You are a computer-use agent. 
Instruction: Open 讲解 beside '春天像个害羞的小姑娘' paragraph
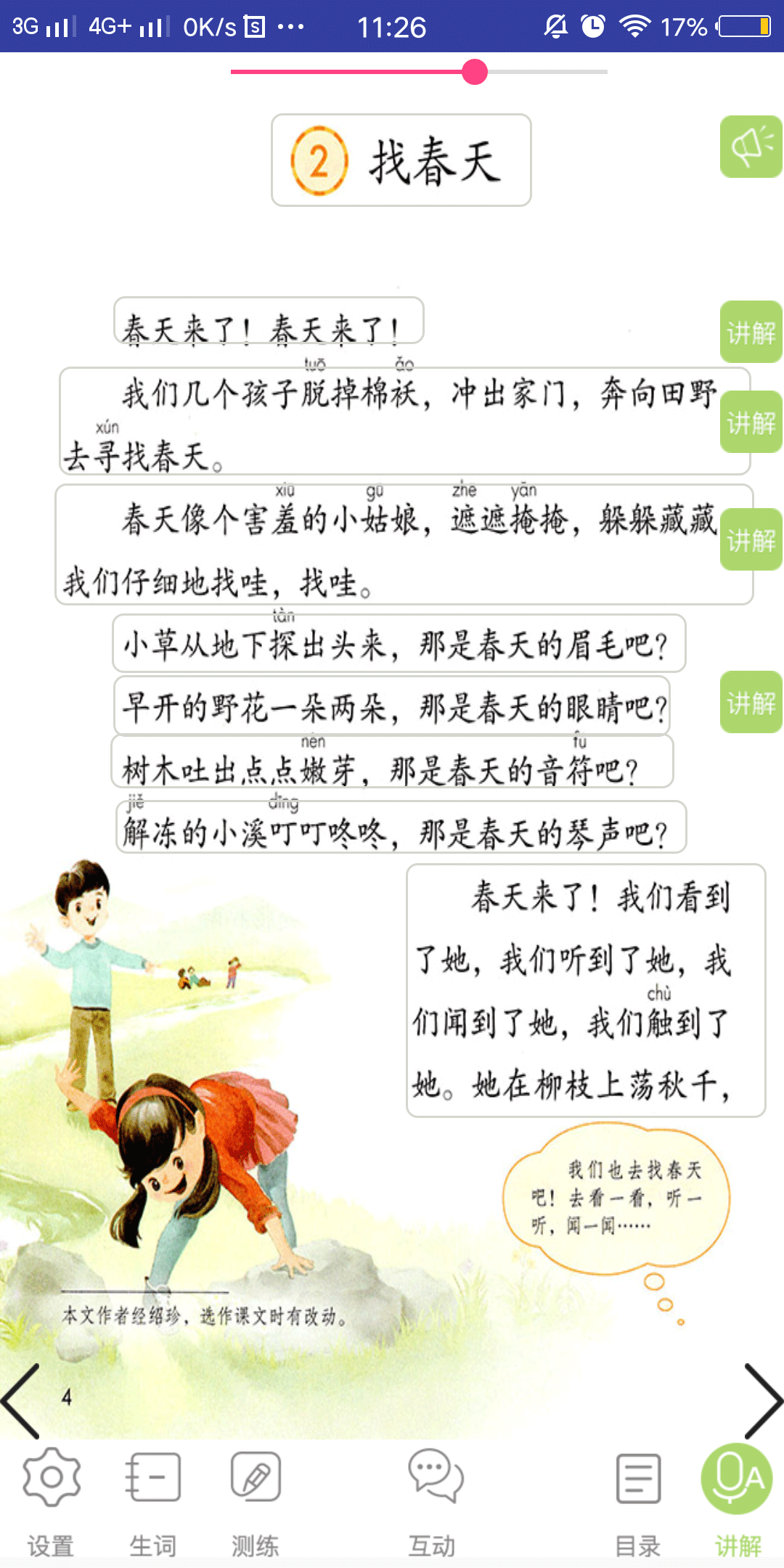pos(751,540)
